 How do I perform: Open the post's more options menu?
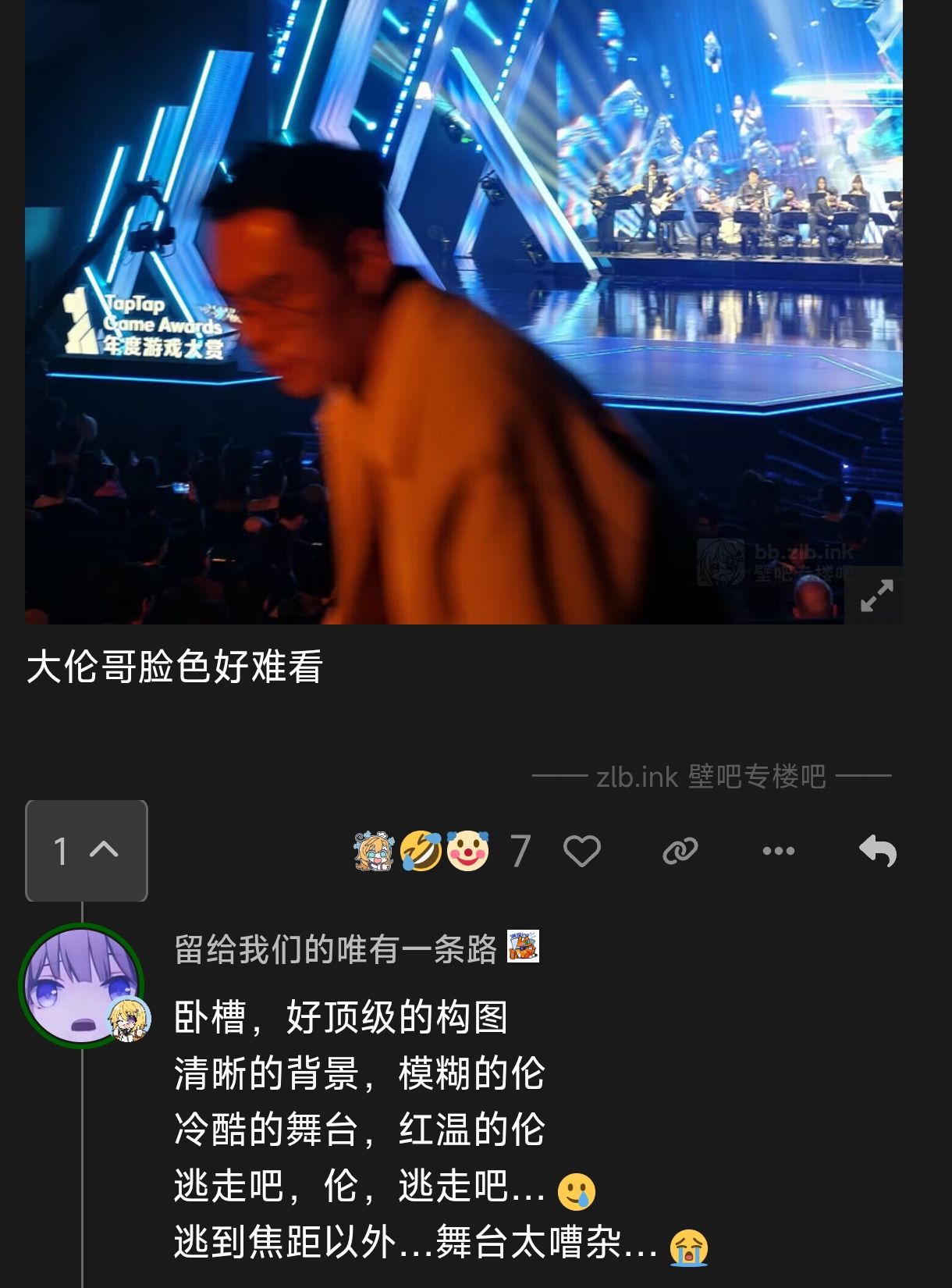(x=778, y=851)
